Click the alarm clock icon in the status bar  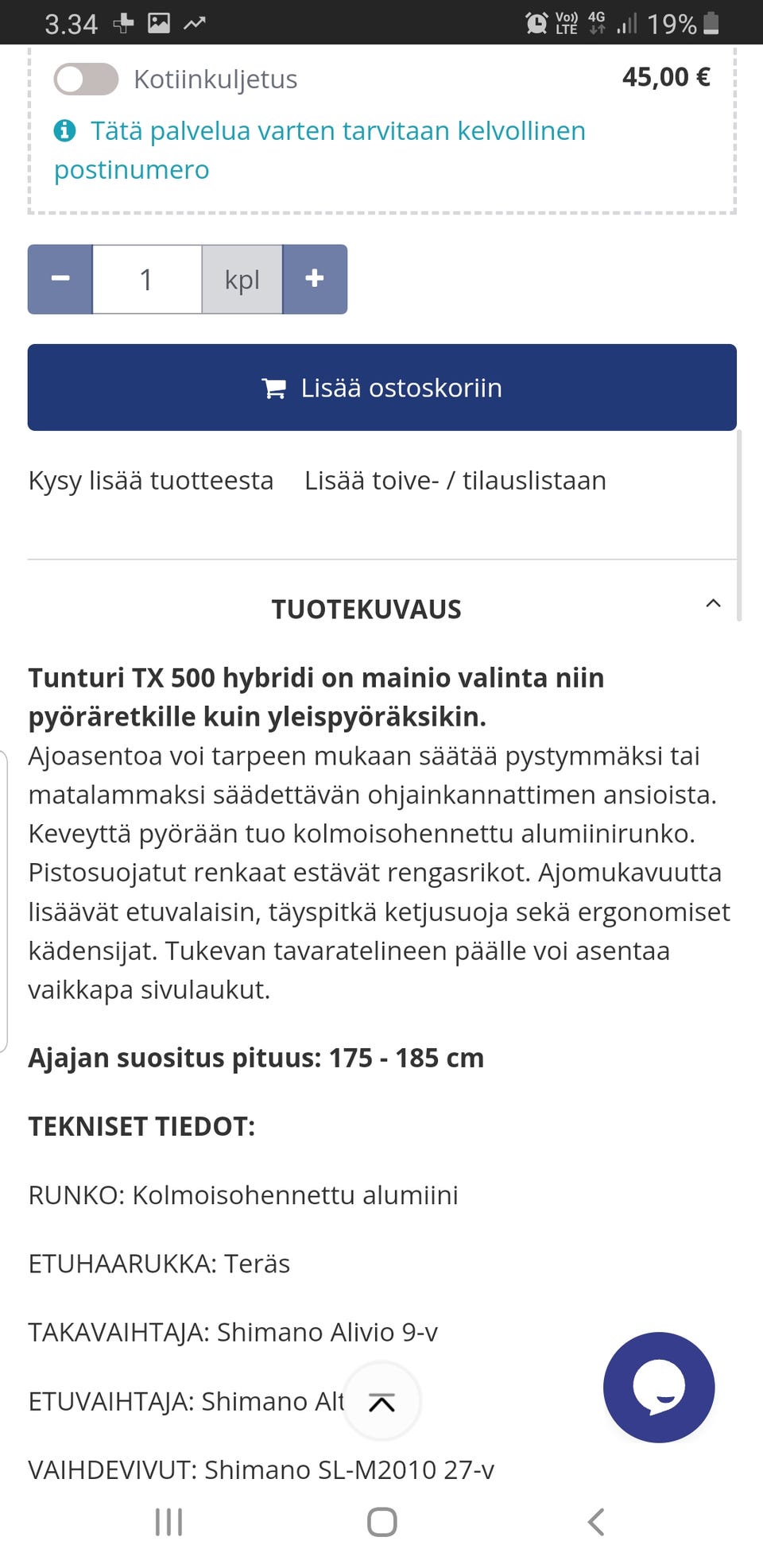click(538, 21)
